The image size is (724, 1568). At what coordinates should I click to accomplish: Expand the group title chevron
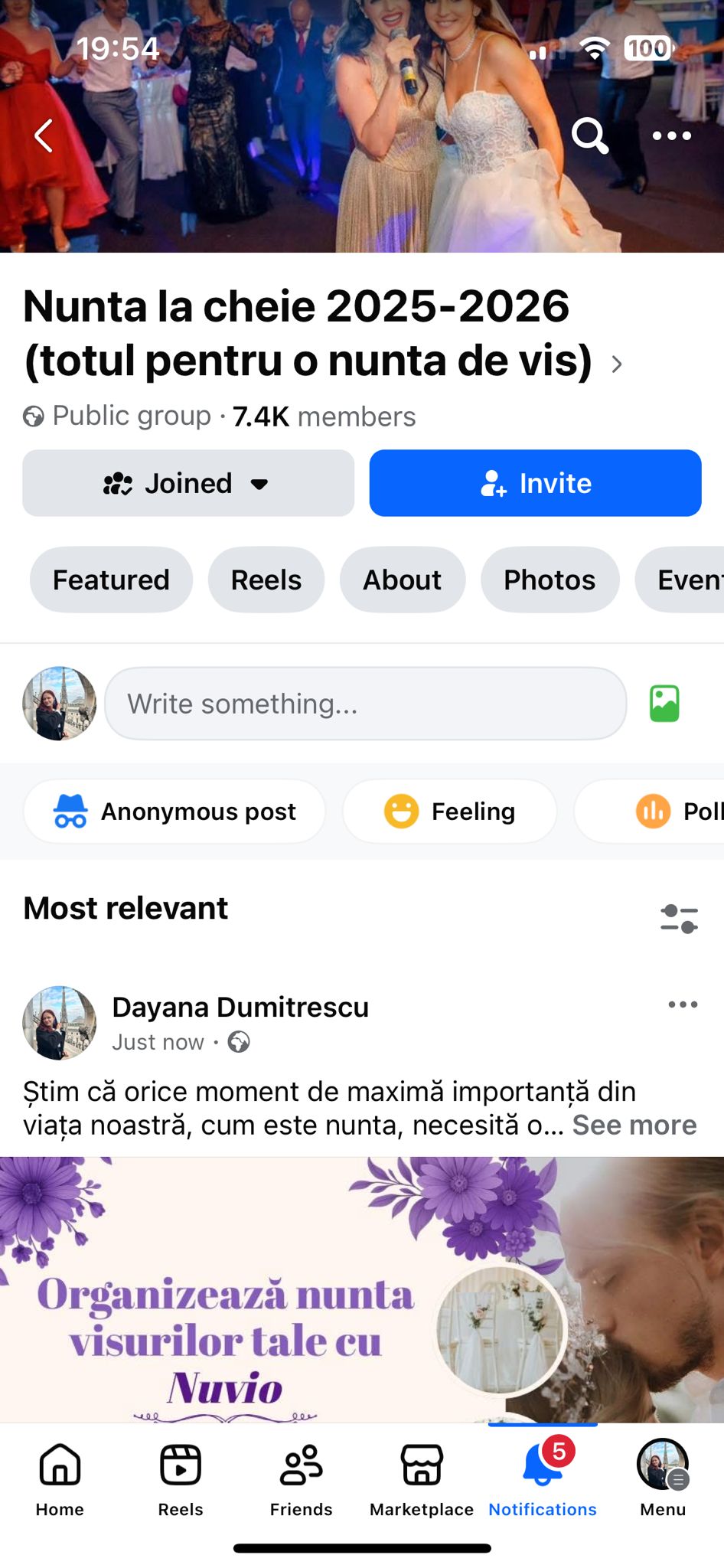coord(617,364)
